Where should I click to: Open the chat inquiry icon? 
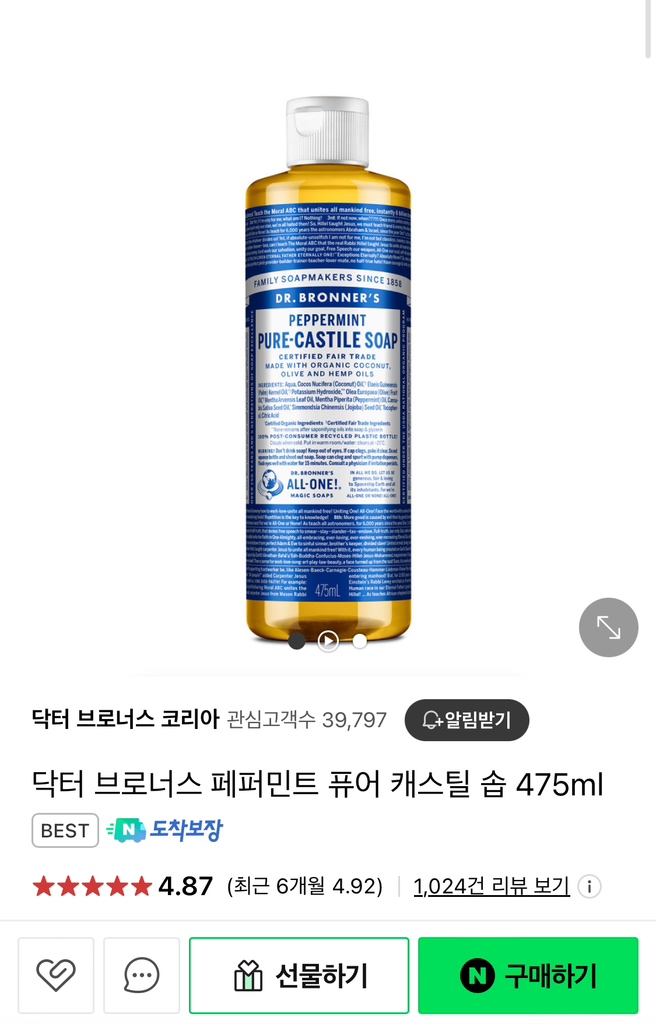pos(142,975)
